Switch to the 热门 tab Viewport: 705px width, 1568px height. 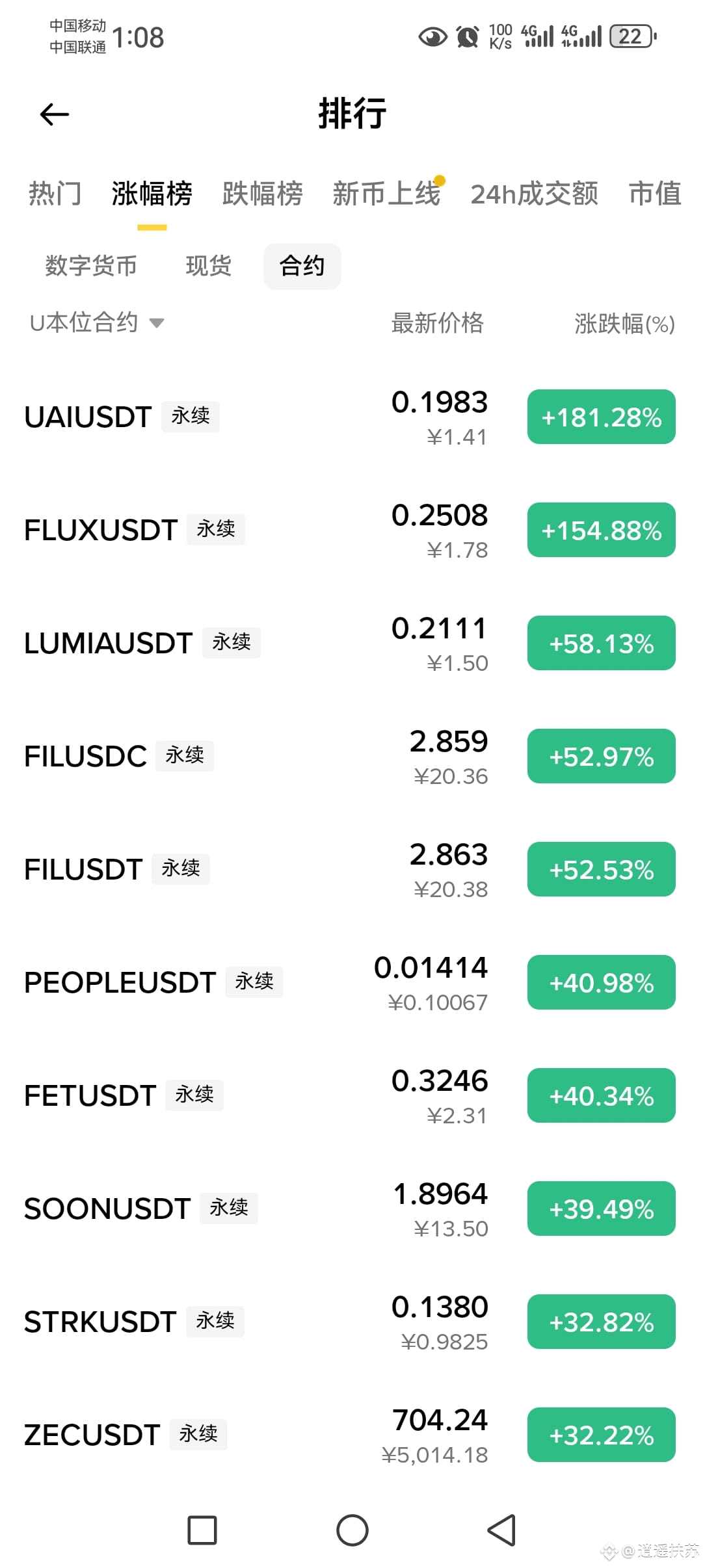55,194
